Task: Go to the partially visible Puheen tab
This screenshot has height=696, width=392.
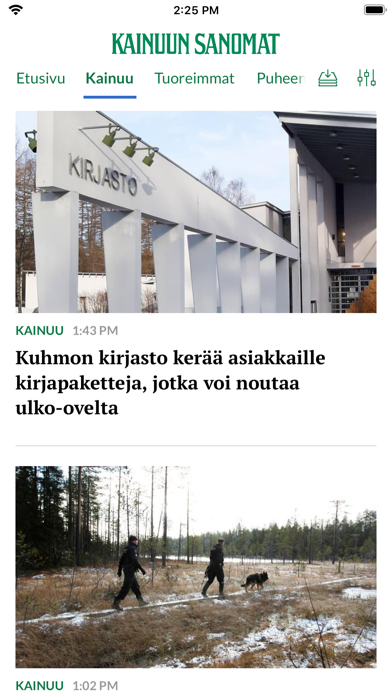Action: (x=281, y=79)
